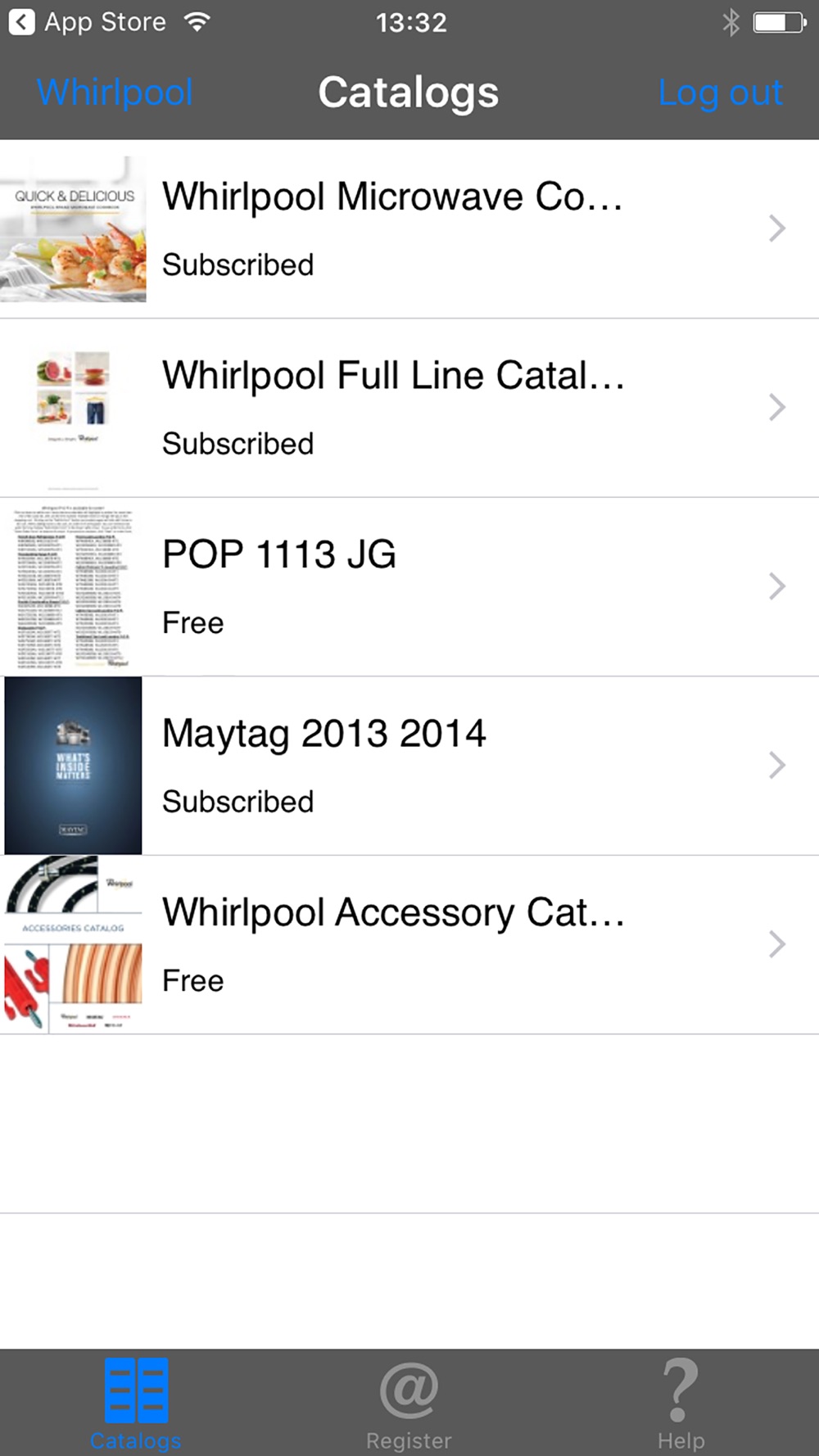Open the Maytag 2013 2014 catalog

[409, 766]
